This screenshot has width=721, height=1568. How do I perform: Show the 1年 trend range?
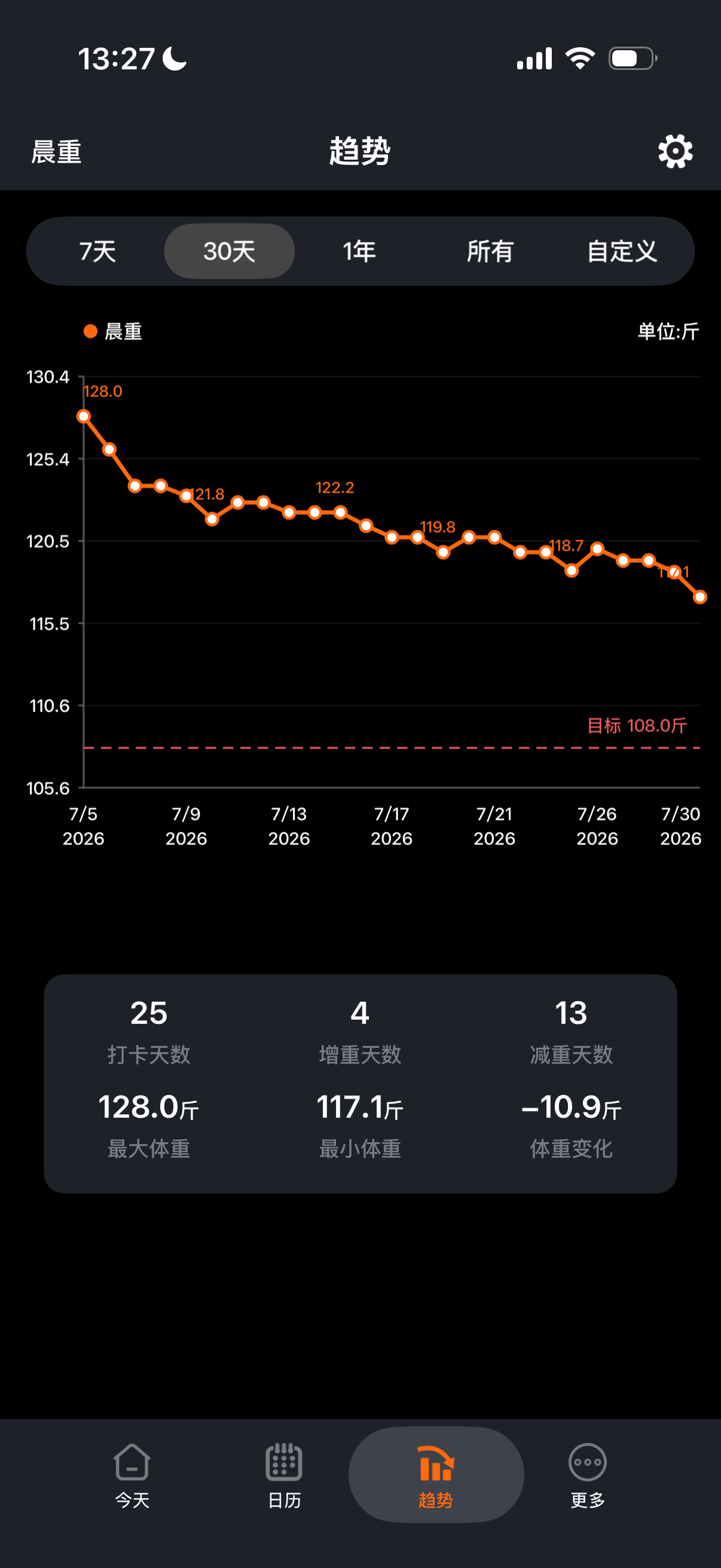pyautogui.click(x=359, y=251)
